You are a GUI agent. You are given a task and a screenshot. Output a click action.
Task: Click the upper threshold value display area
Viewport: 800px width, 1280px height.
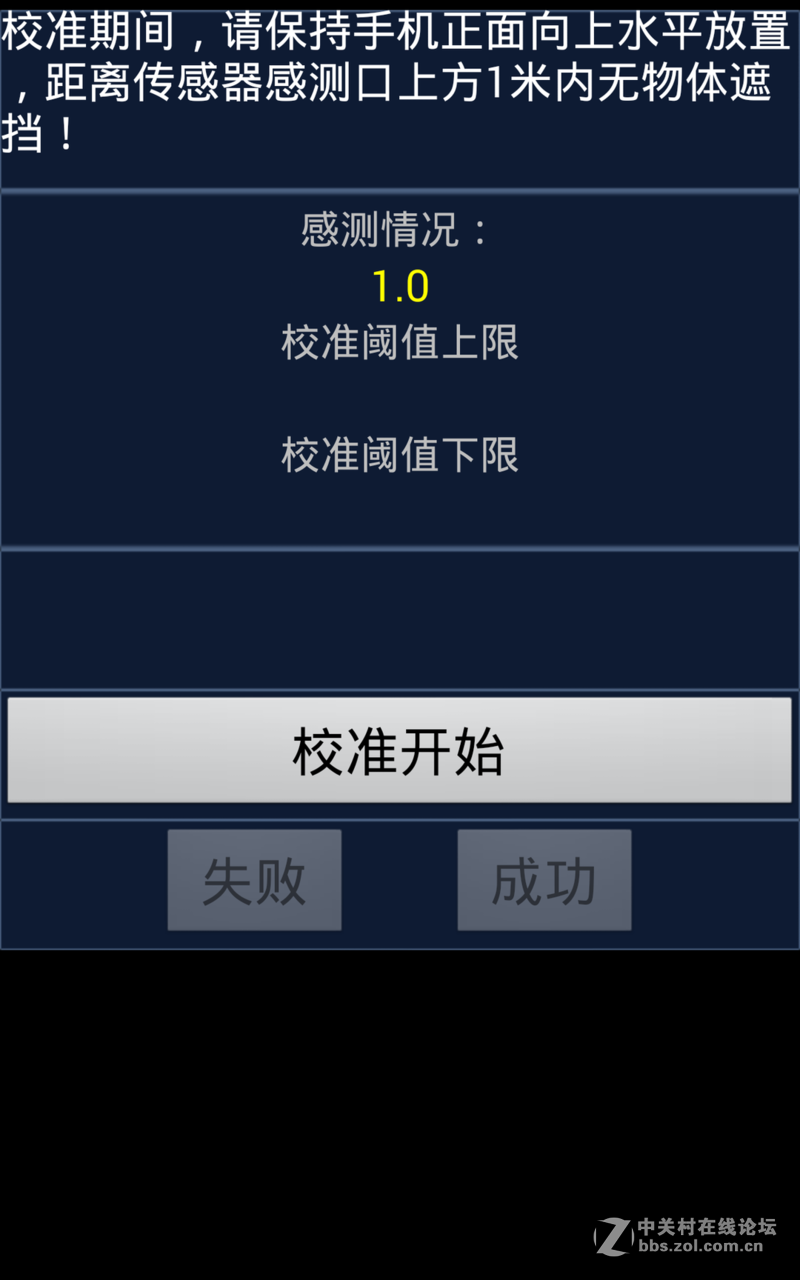[x=400, y=395]
